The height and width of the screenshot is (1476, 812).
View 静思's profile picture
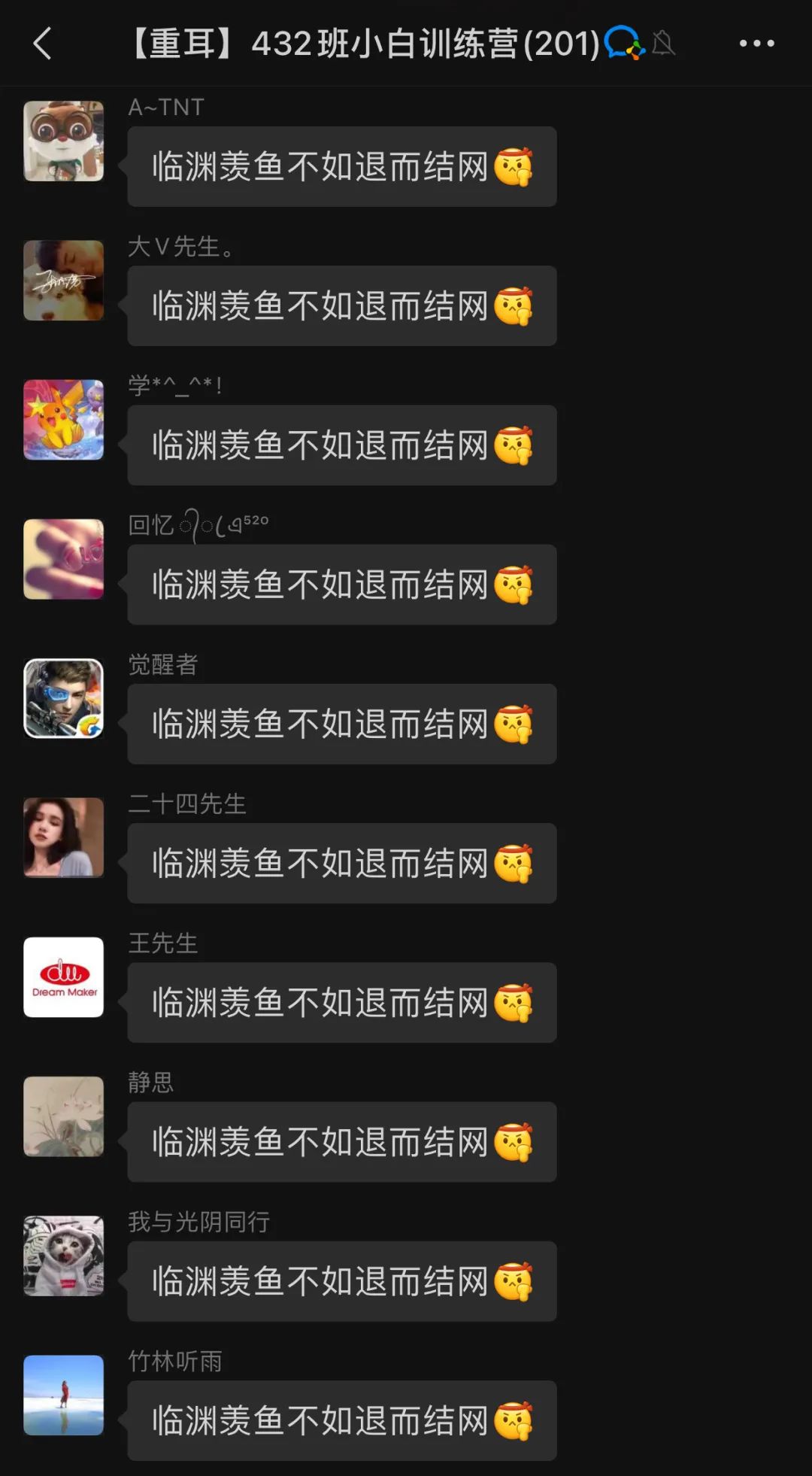point(64,1116)
